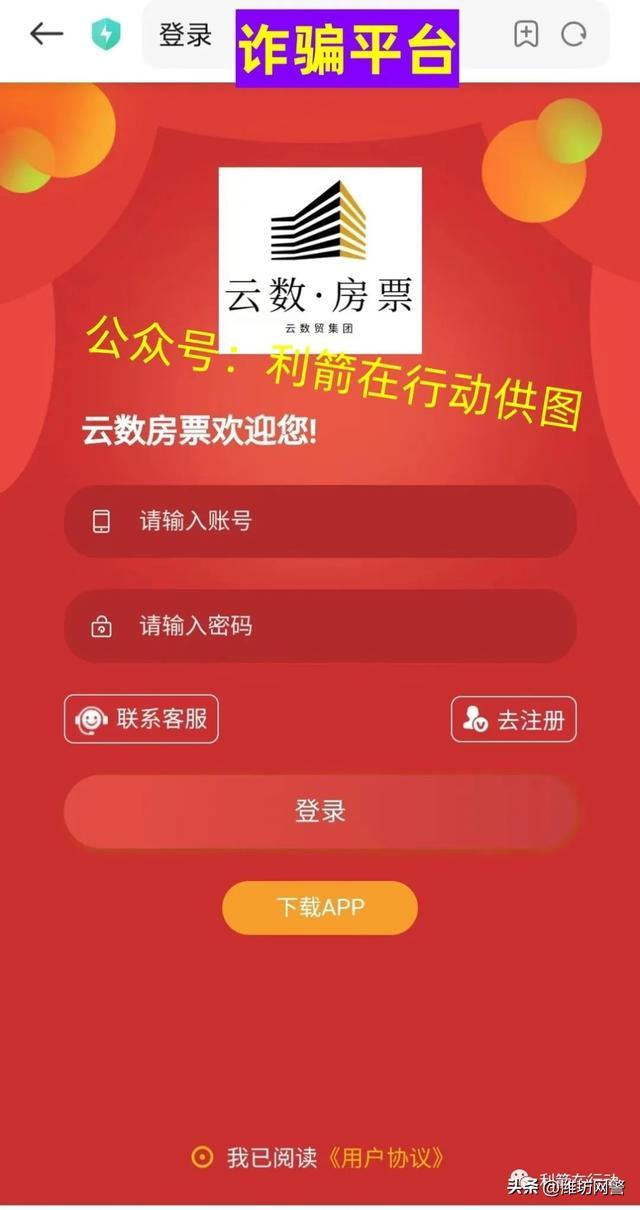Tap the 登录 login button
The height and width of the screenshot is (1210, 640).
pyautogui.click(x=320, y=811)
